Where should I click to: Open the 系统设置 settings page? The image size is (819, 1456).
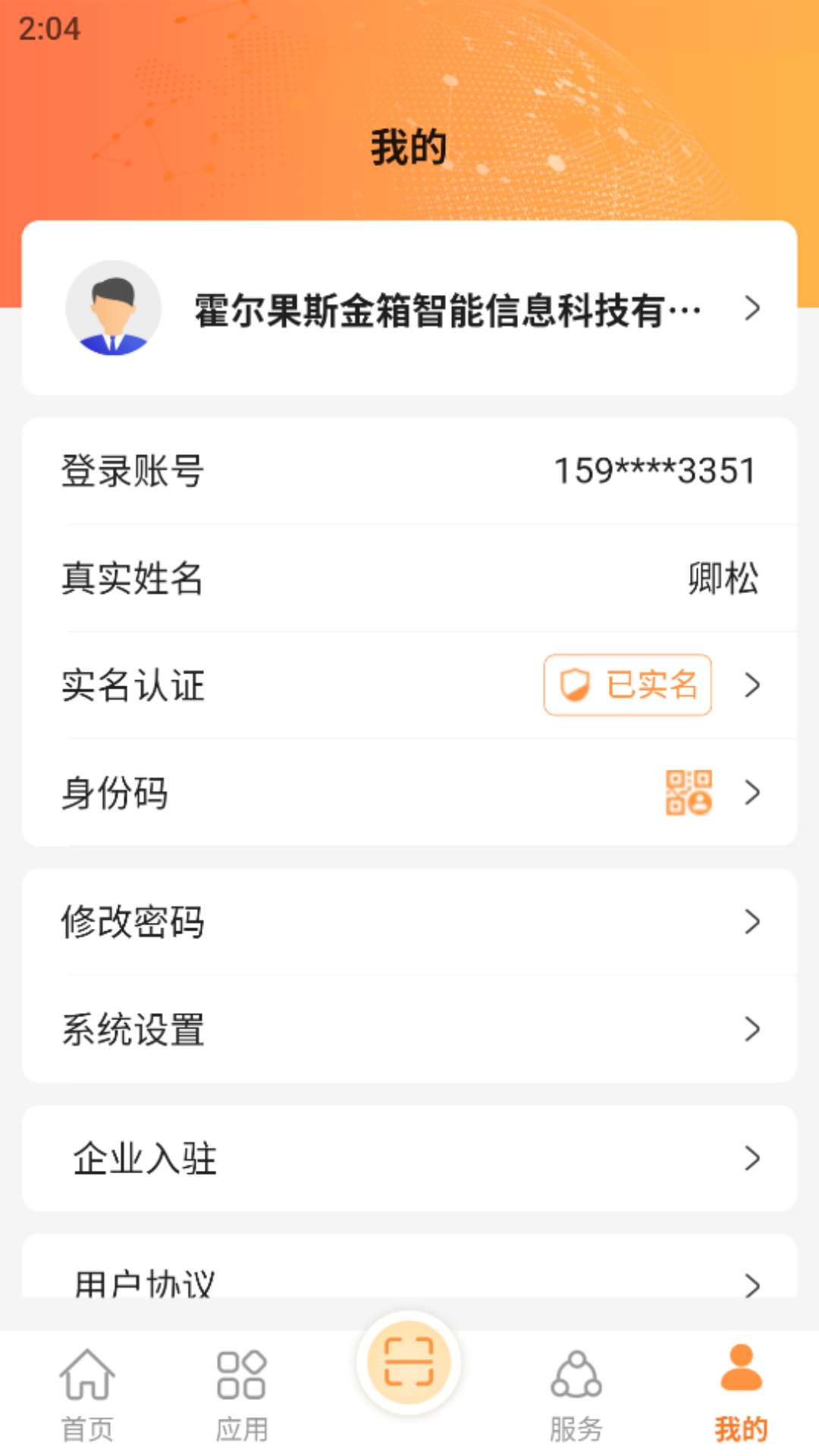(x=409, y=1029)
